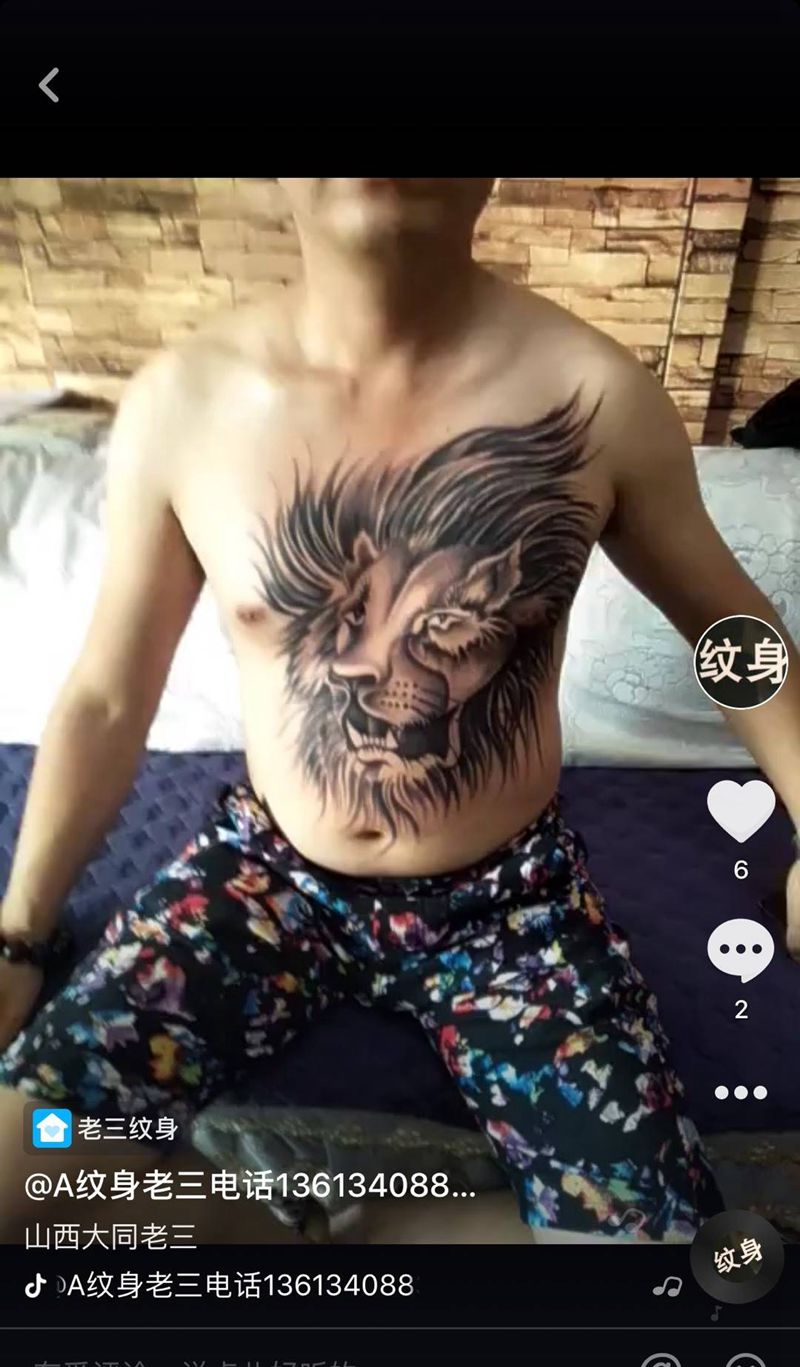Viewport: 800px width, 1367px height.
Task: Open @A纹身老三 username profile link
Action: [250, 1186]
